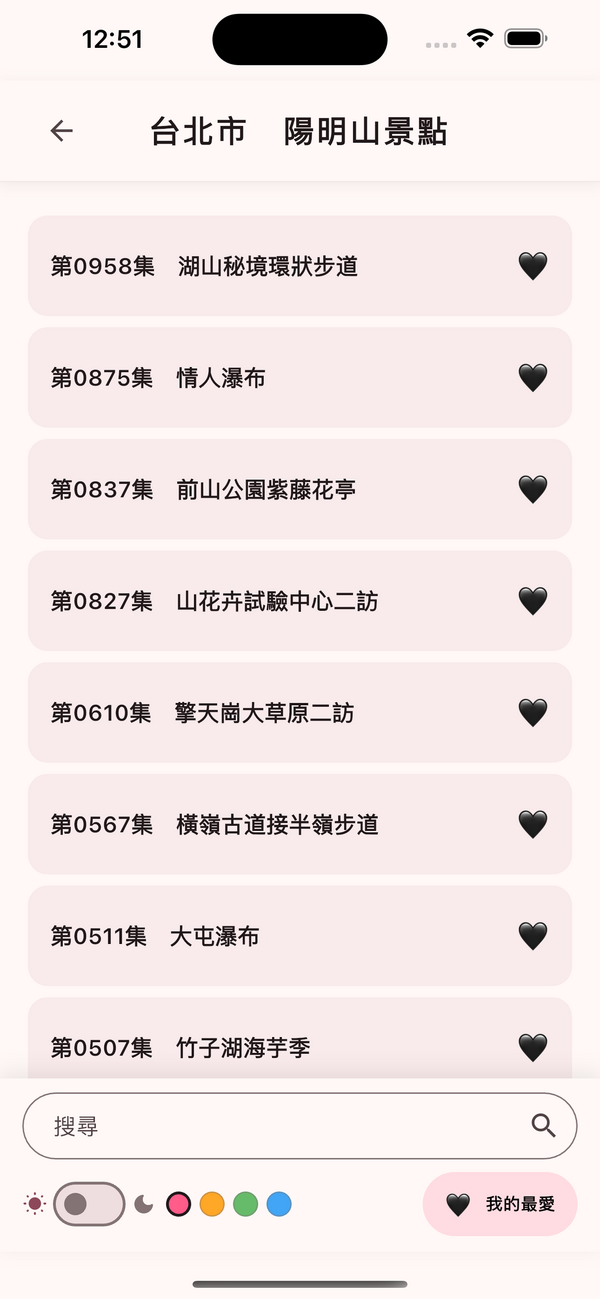
Task: Open episode 0958 湖山秘境環狀步道
Action: (268, 266)
